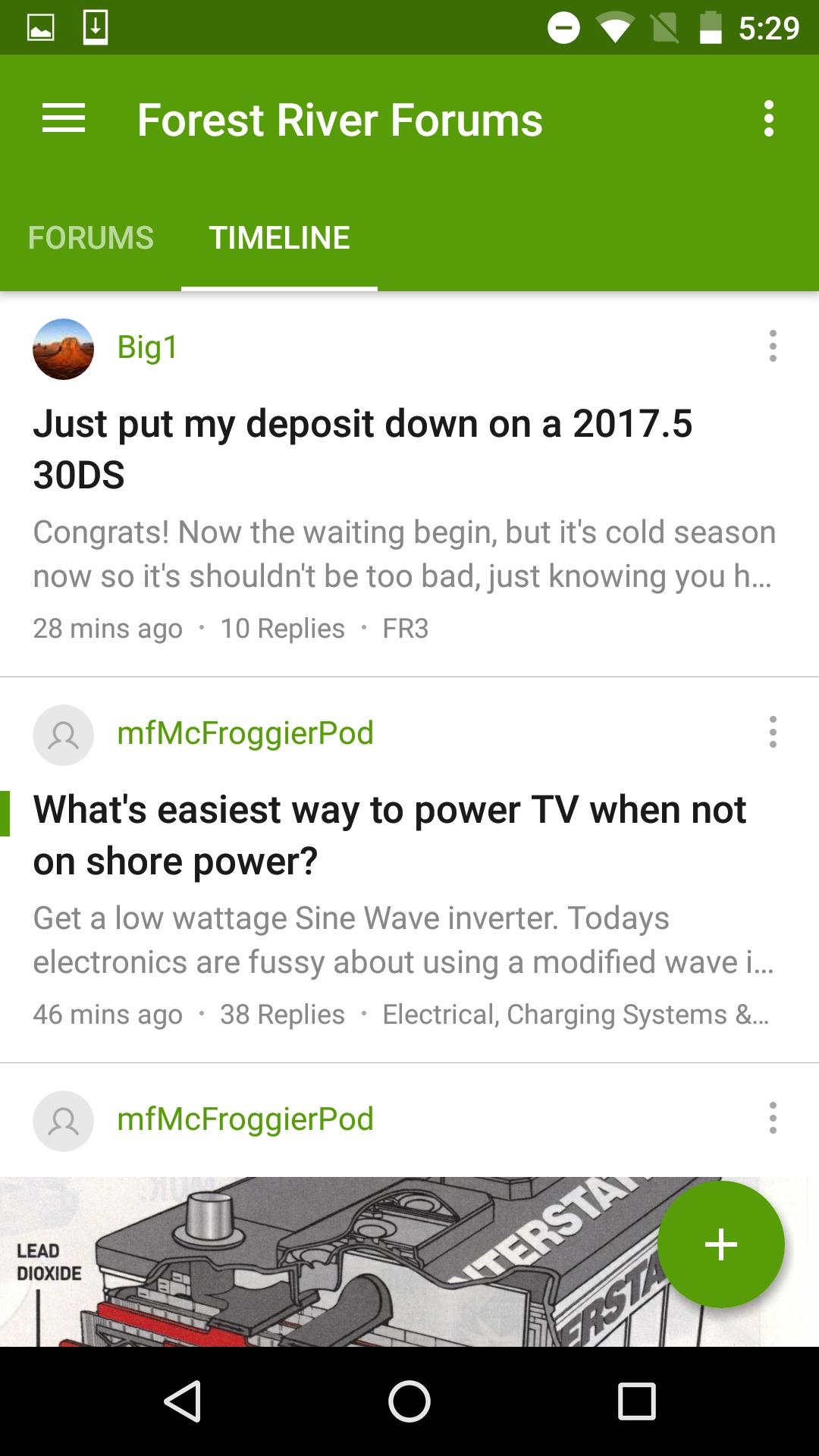Open the 'power TV when not on shore power' thread
This screenshot has height=1456, width=819.
point(390,834)
